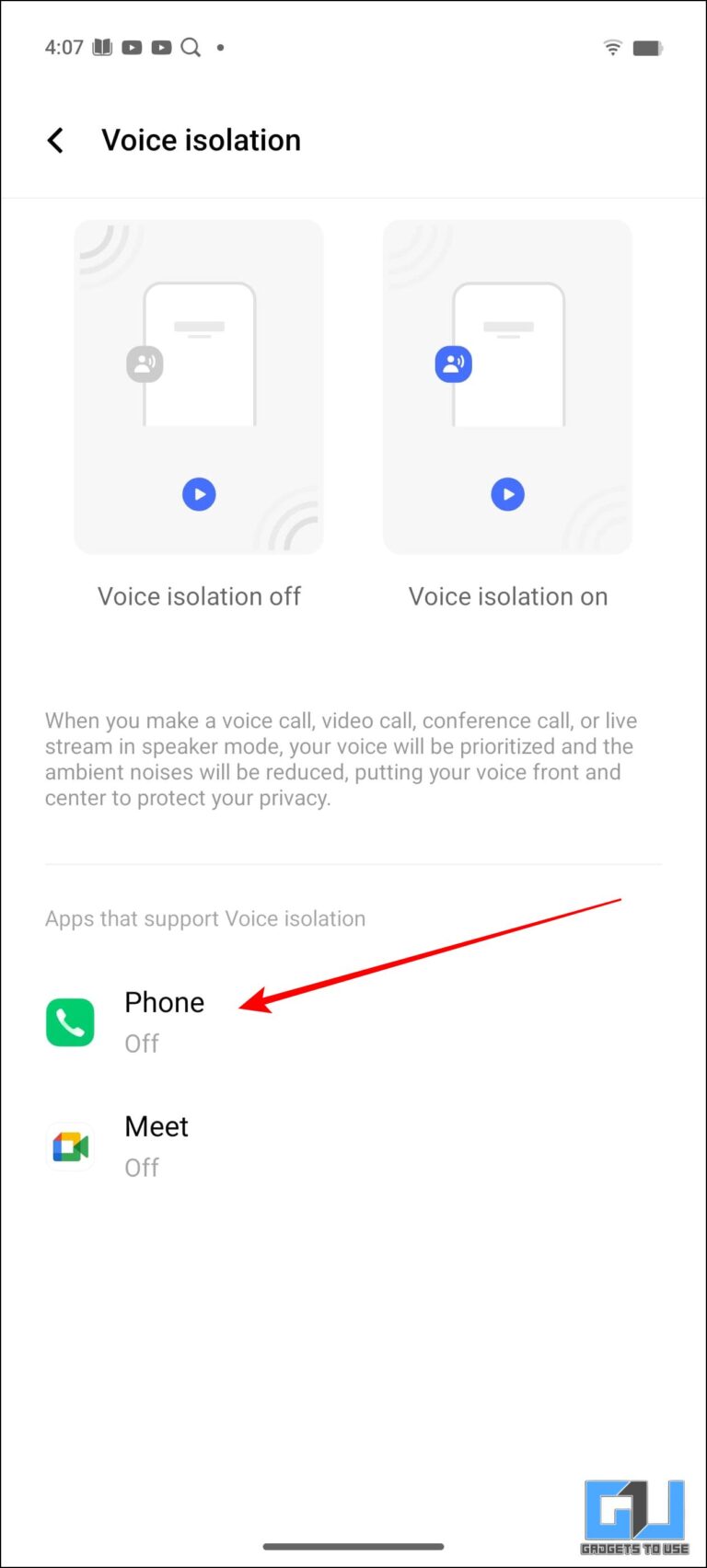
Task: Select the Voice isolation on preview card
Action: [x=507, y=385]
